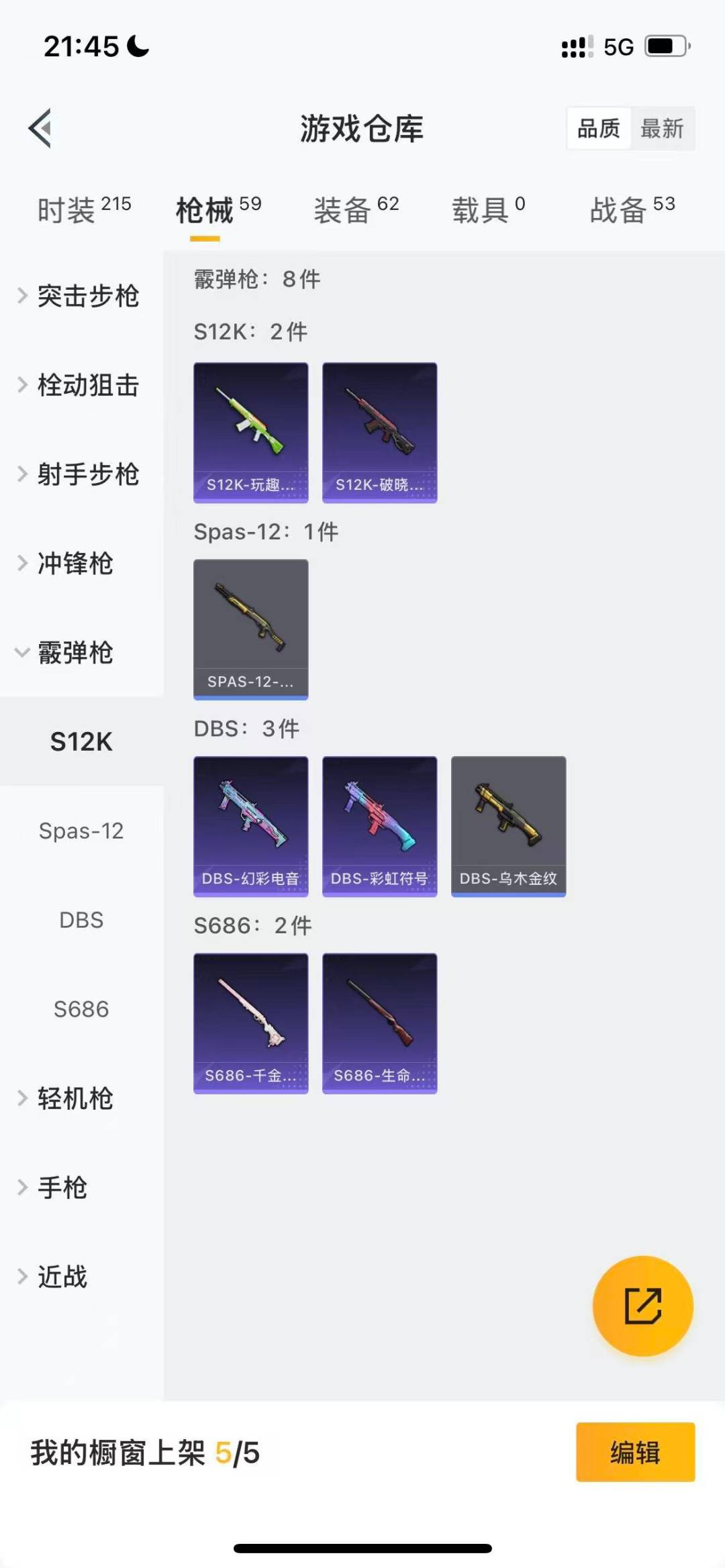Screen dimensions: 725x1568
Task: Expand the 突击步枪 assault rifle category
Action: [89, 297]
